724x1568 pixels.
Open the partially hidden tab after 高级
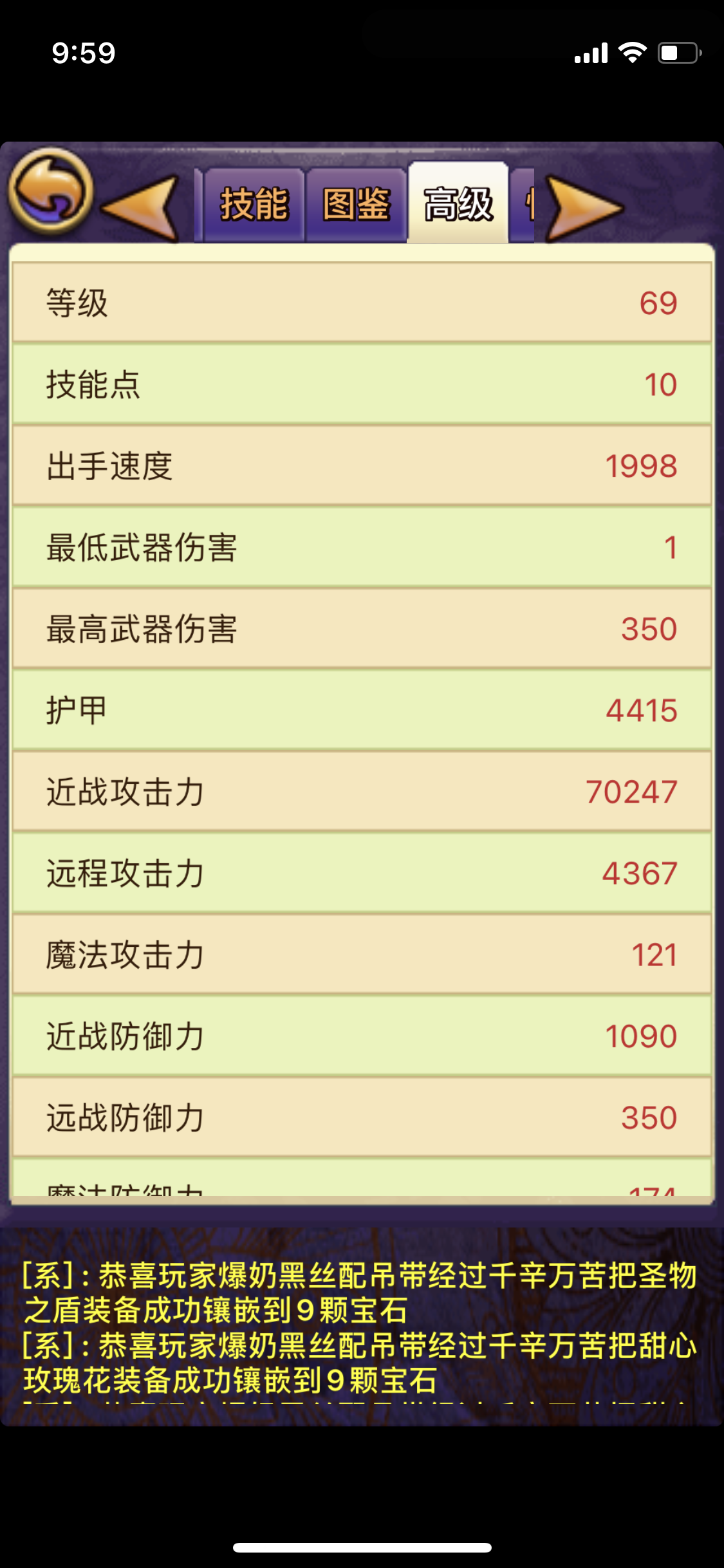[x=523, y=205]
